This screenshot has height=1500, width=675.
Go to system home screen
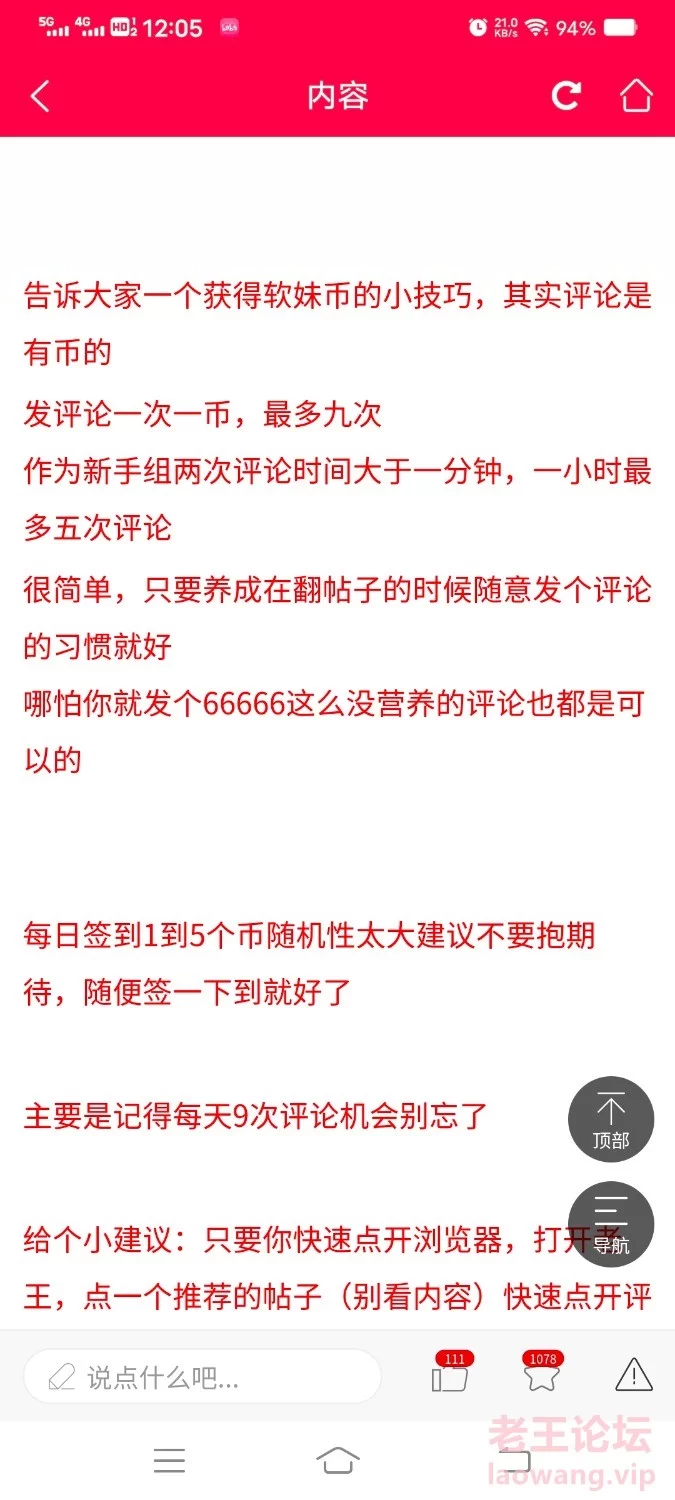337,1462
